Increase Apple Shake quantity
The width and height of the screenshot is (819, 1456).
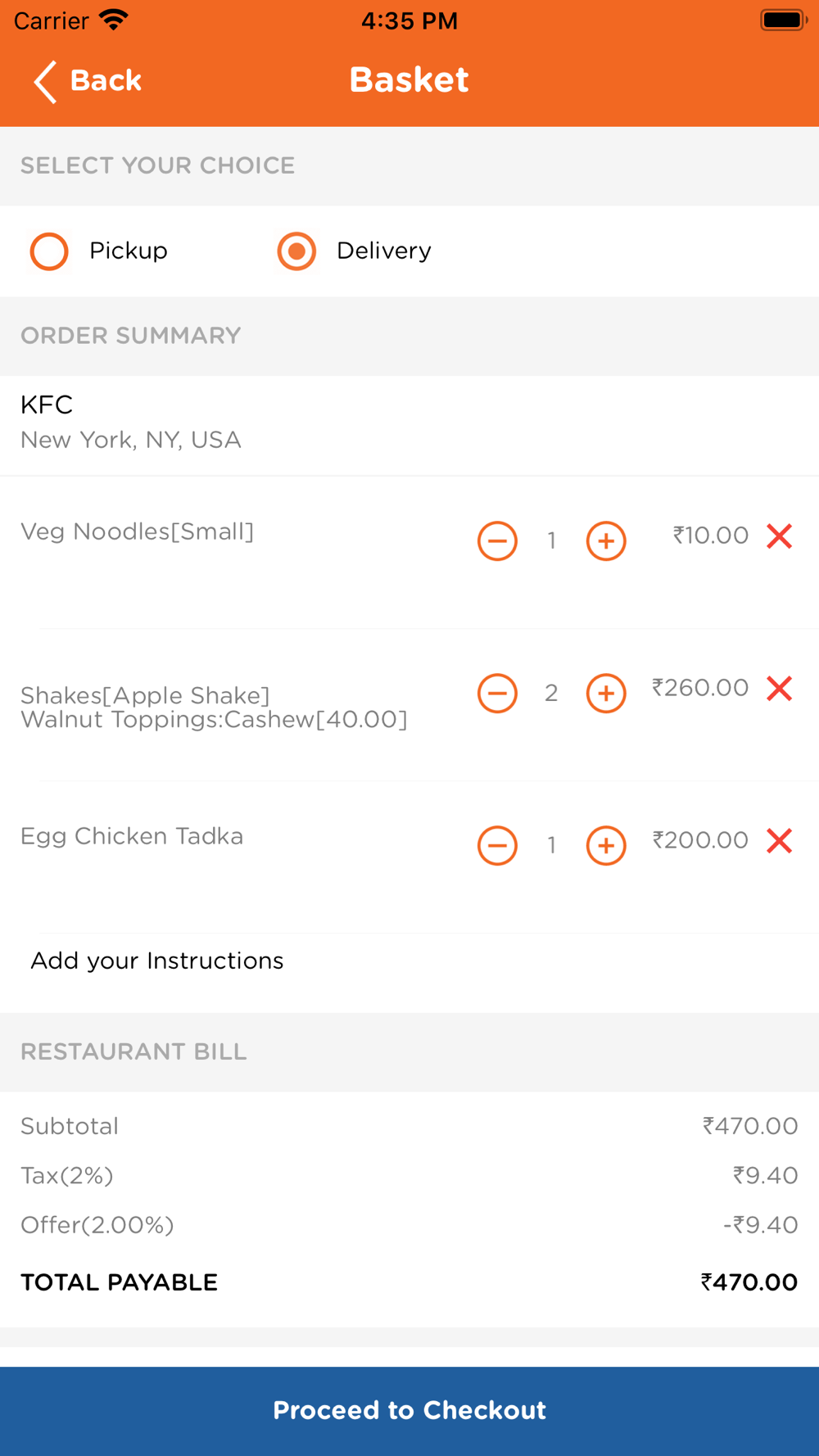[x=606, y=693]
